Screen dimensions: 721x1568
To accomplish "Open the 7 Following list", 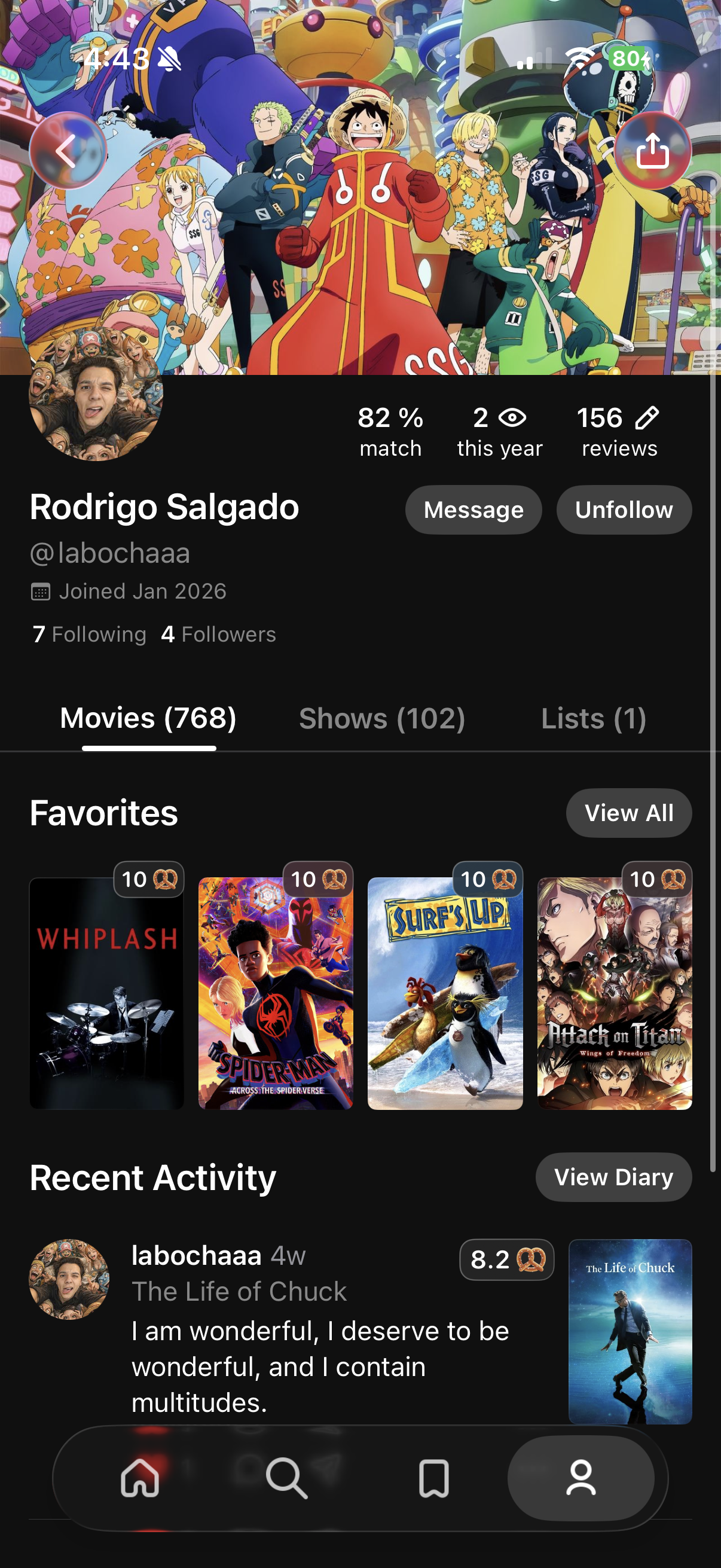I will [90, 634].
